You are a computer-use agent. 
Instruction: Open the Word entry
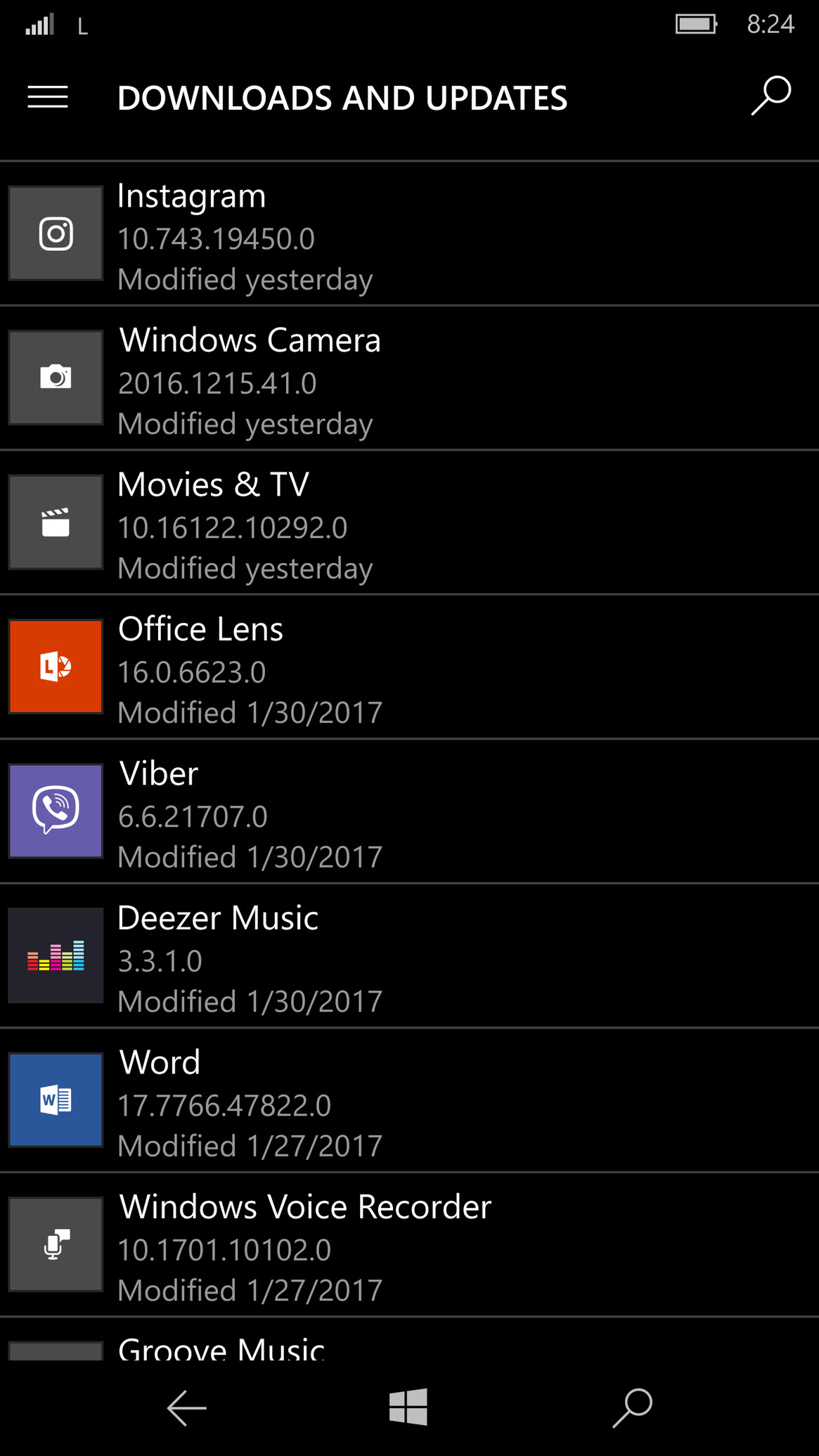click(x=409, y=1100)
